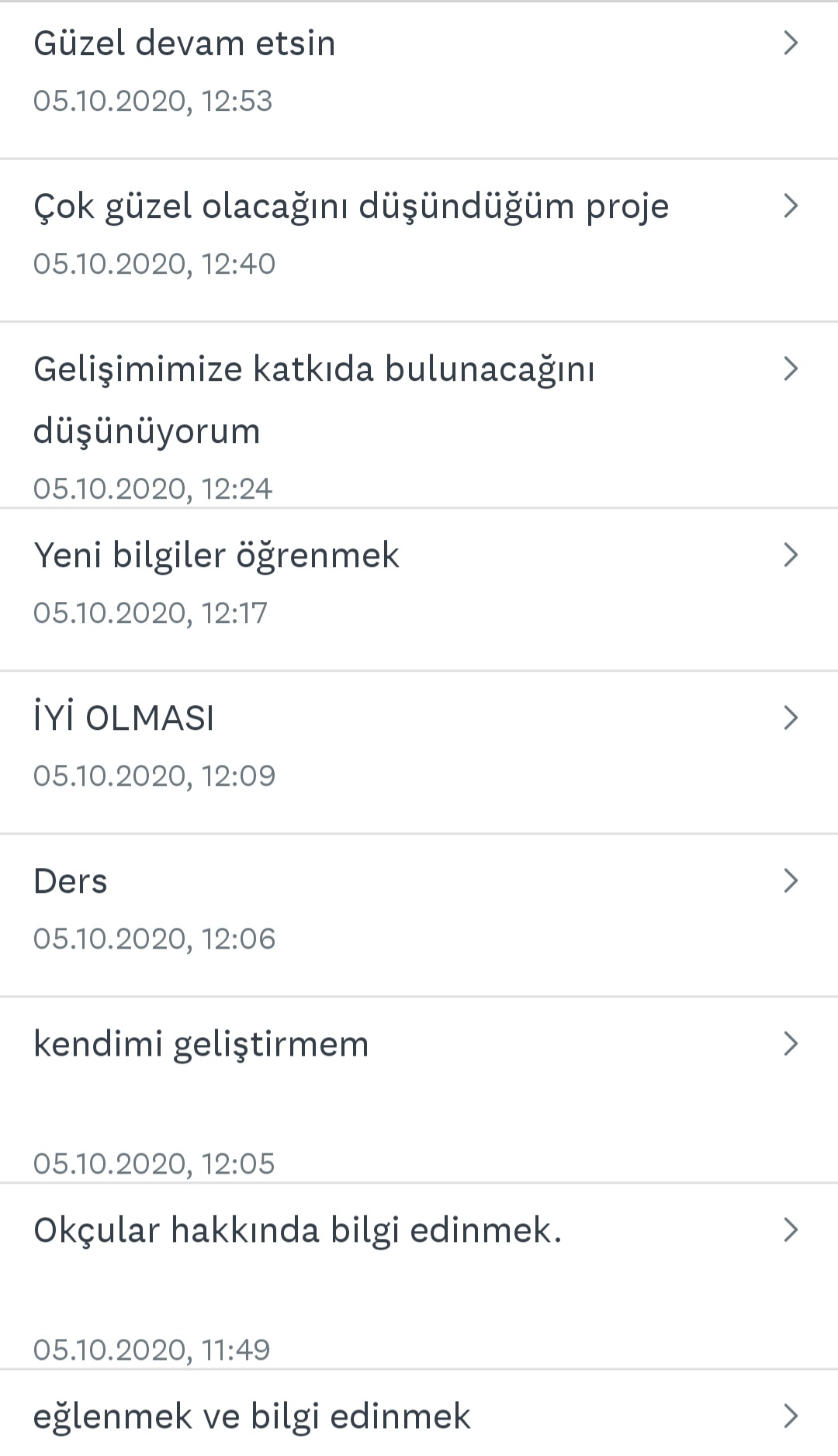Image resolution: width=838 pixels, height=1456 pixels.
Task: Expand the "Çok güzel olacağını düşündüğüm proje" item
Action: coord(351,206)
